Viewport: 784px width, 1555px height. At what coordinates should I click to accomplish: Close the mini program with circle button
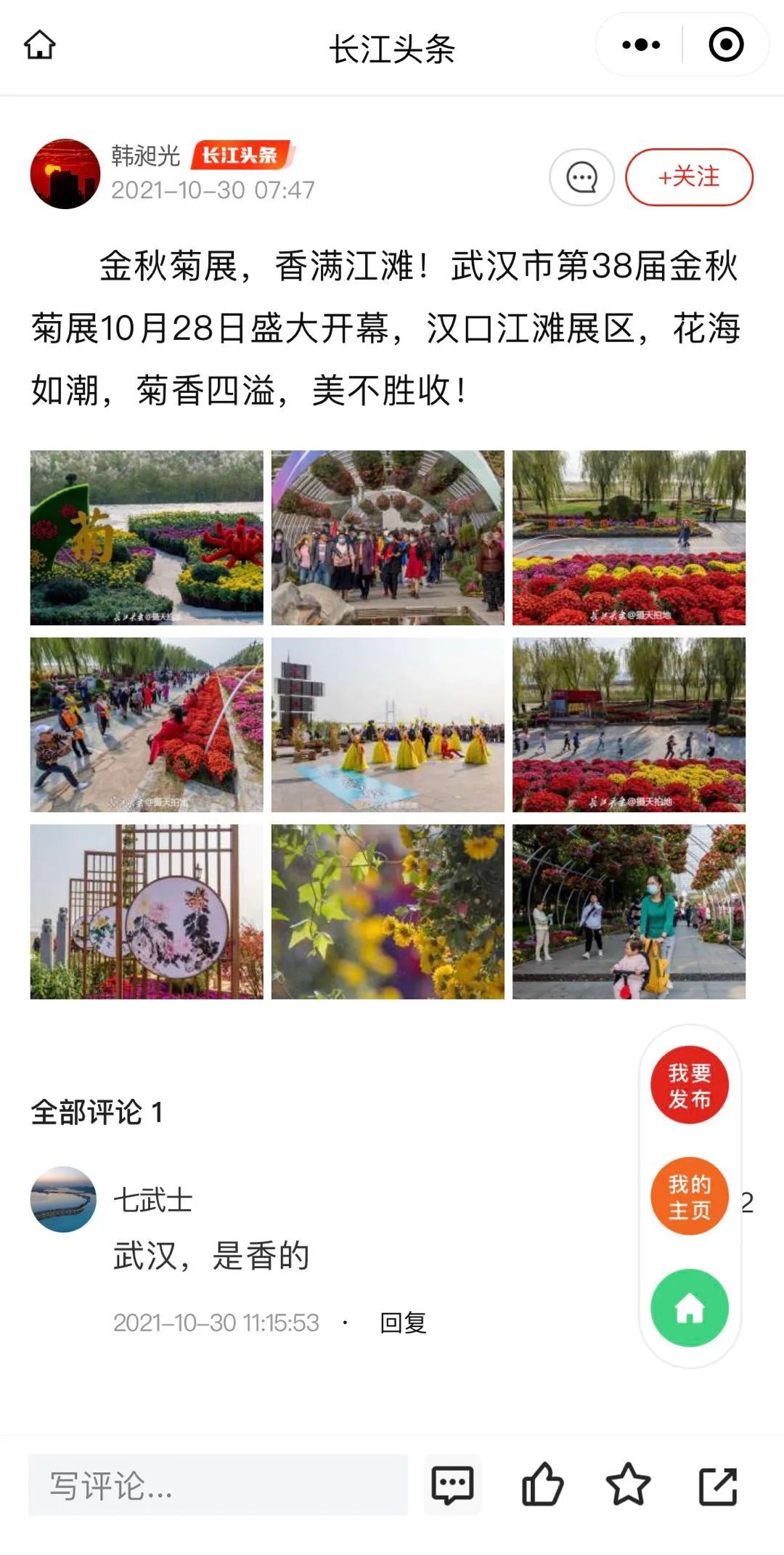click(725, 45)
